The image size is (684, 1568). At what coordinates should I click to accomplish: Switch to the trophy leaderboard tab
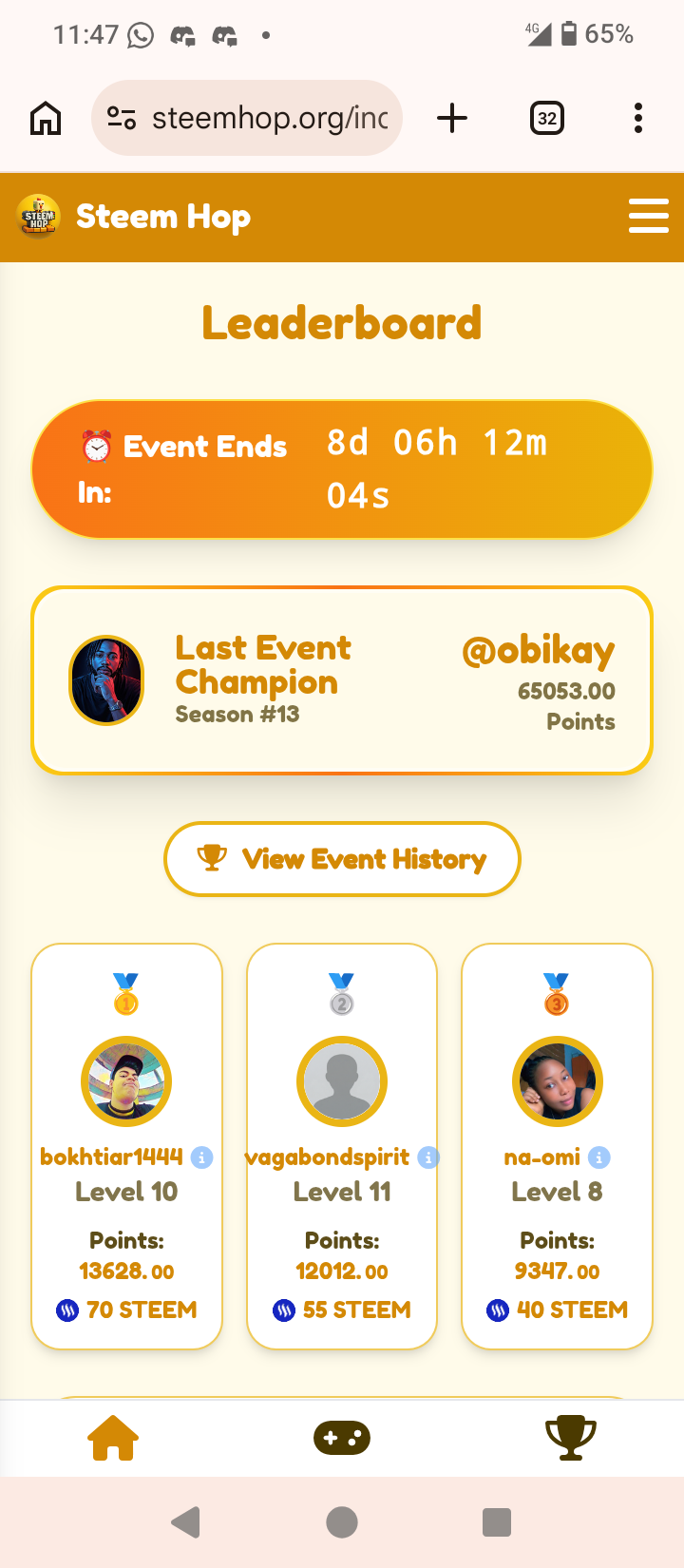coord(570,1438)
